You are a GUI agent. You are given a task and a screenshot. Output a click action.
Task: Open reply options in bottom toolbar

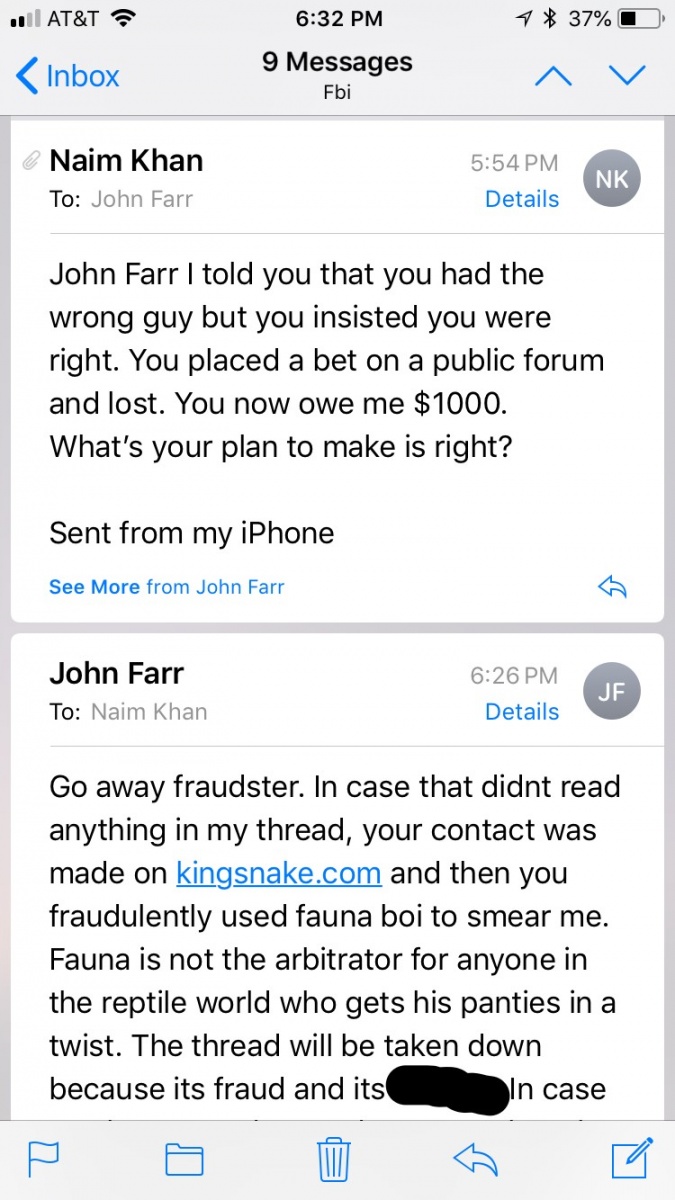475,1159
